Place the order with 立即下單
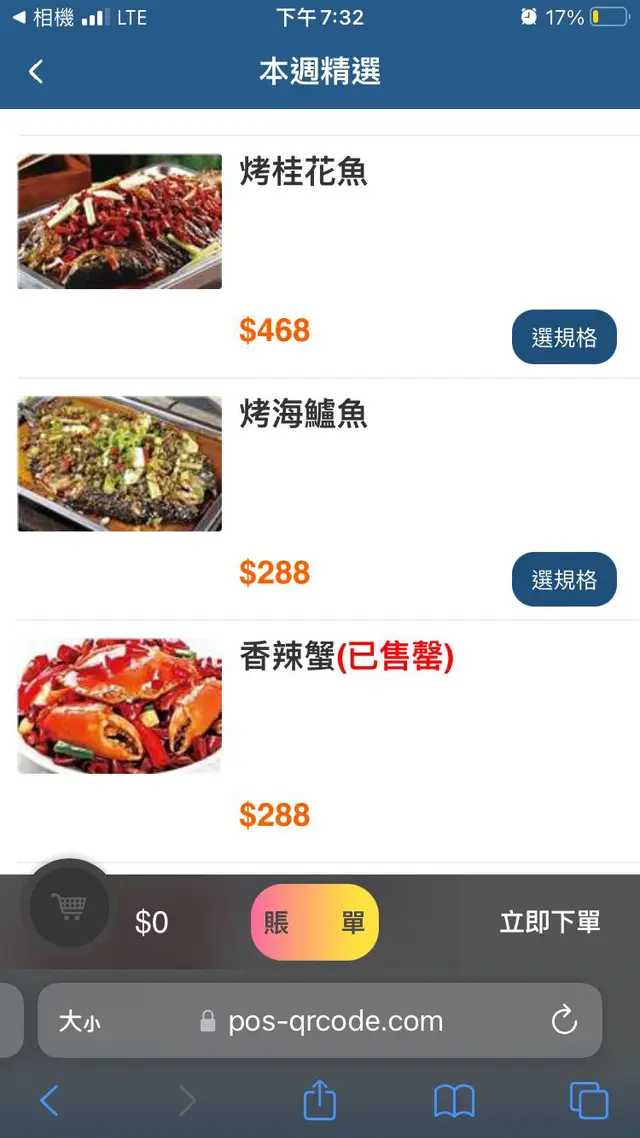The image size is (640, 1138). (550, 922)
